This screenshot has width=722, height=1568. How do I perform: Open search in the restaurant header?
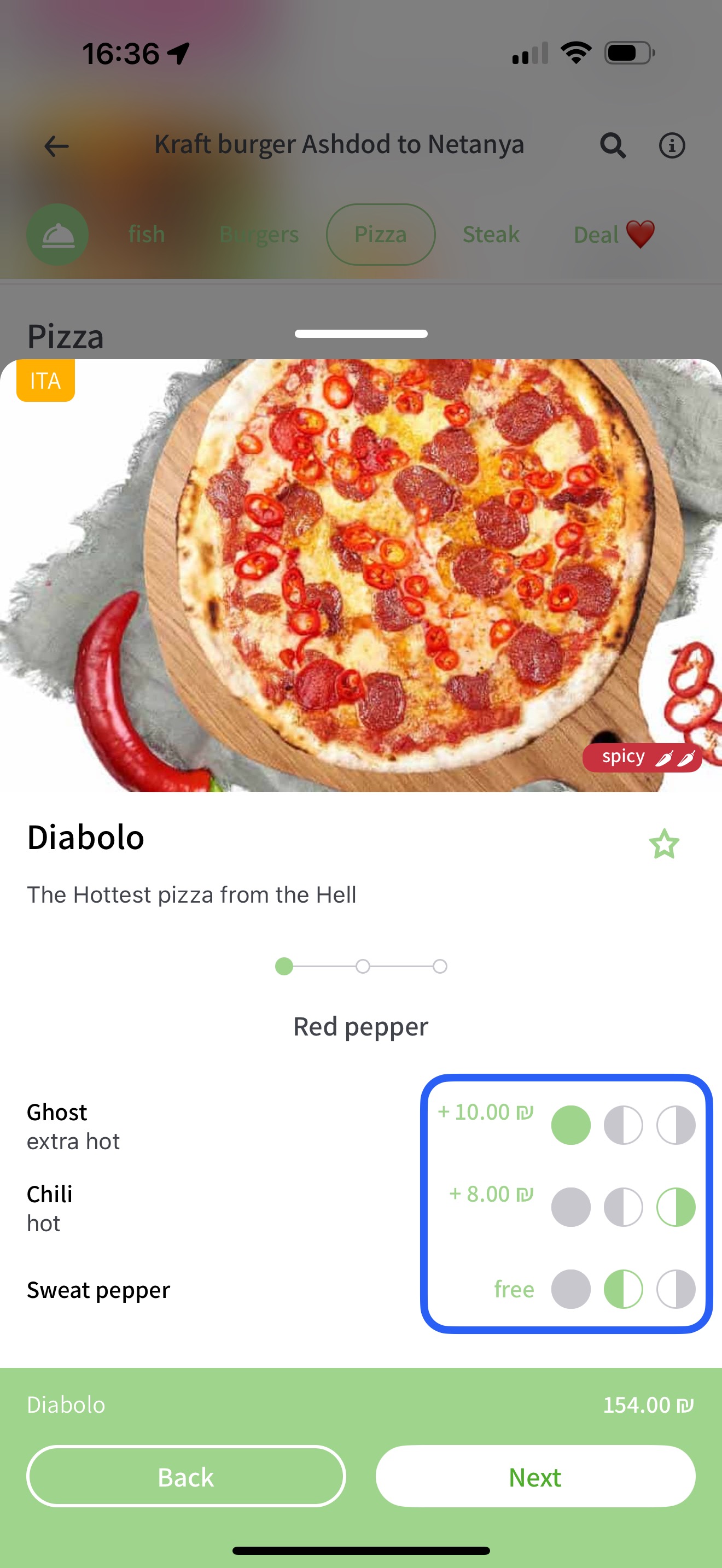click(x=613, y=145)
